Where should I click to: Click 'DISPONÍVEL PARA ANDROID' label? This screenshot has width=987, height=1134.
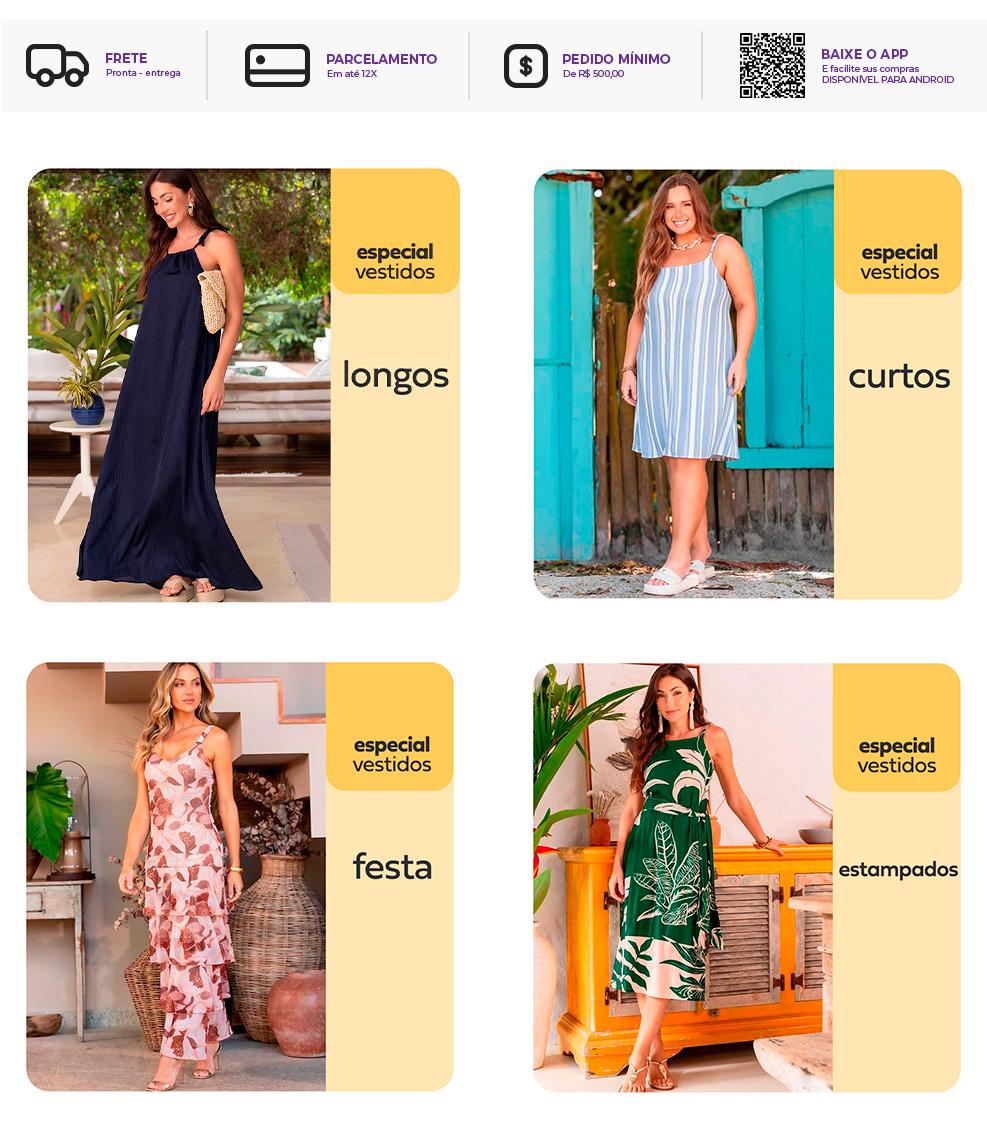coord(889,80)
